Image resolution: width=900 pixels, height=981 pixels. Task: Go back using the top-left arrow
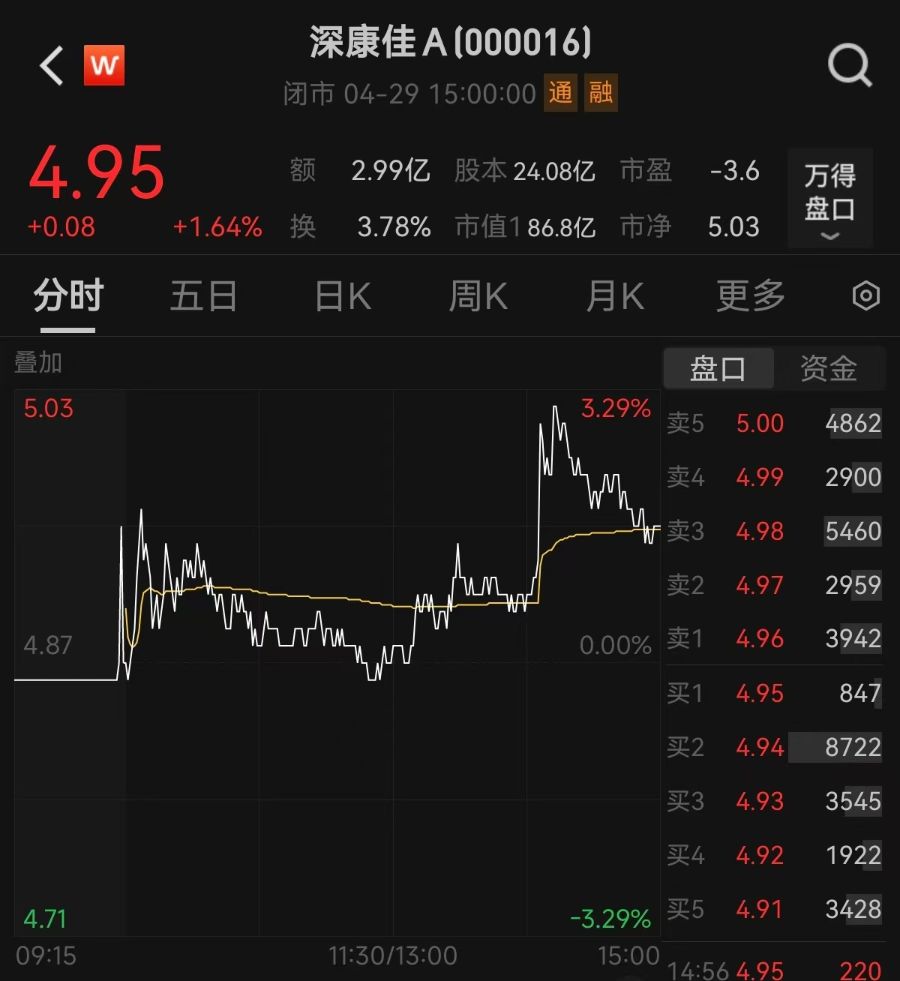[x=51, y=67]
